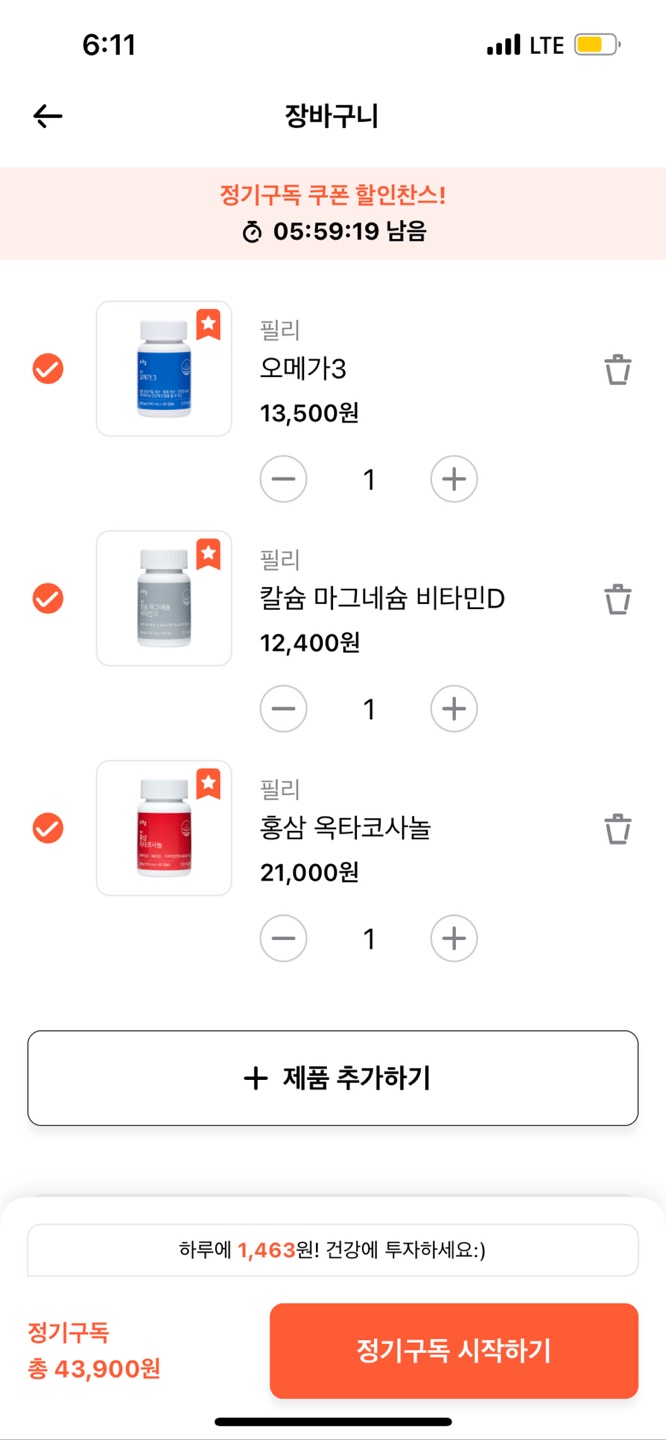Decrease 칼슘 마그네슘 비타민D quantity
This screenshot has height=1440, width=666.
[283, 709]
